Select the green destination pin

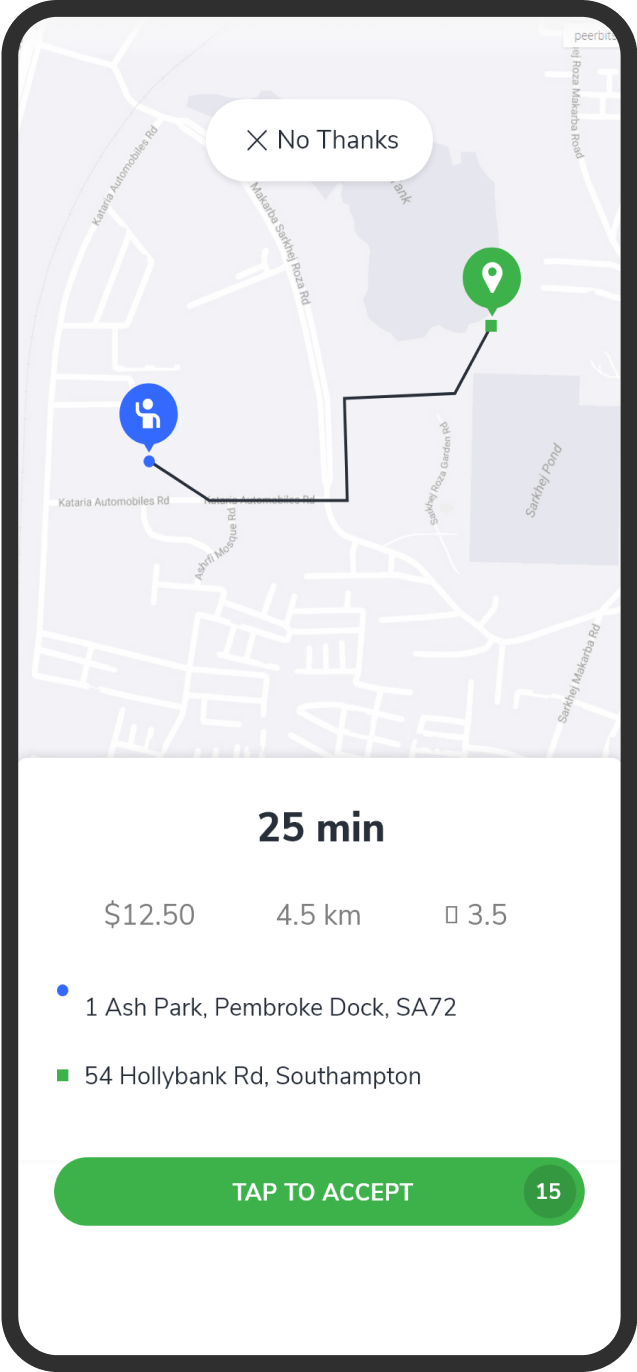coord(491,282)
